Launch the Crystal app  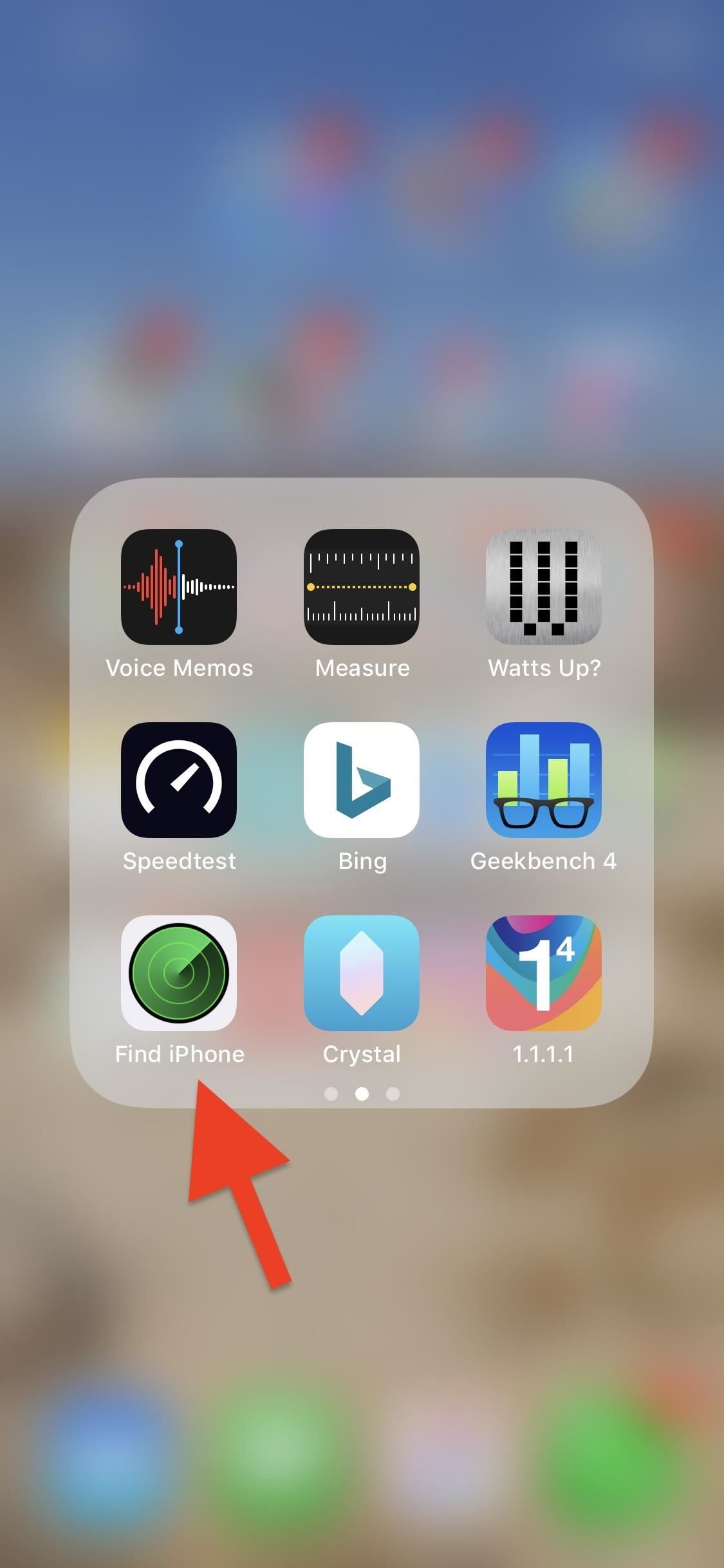pyautogui.click(x=362, y=973)
